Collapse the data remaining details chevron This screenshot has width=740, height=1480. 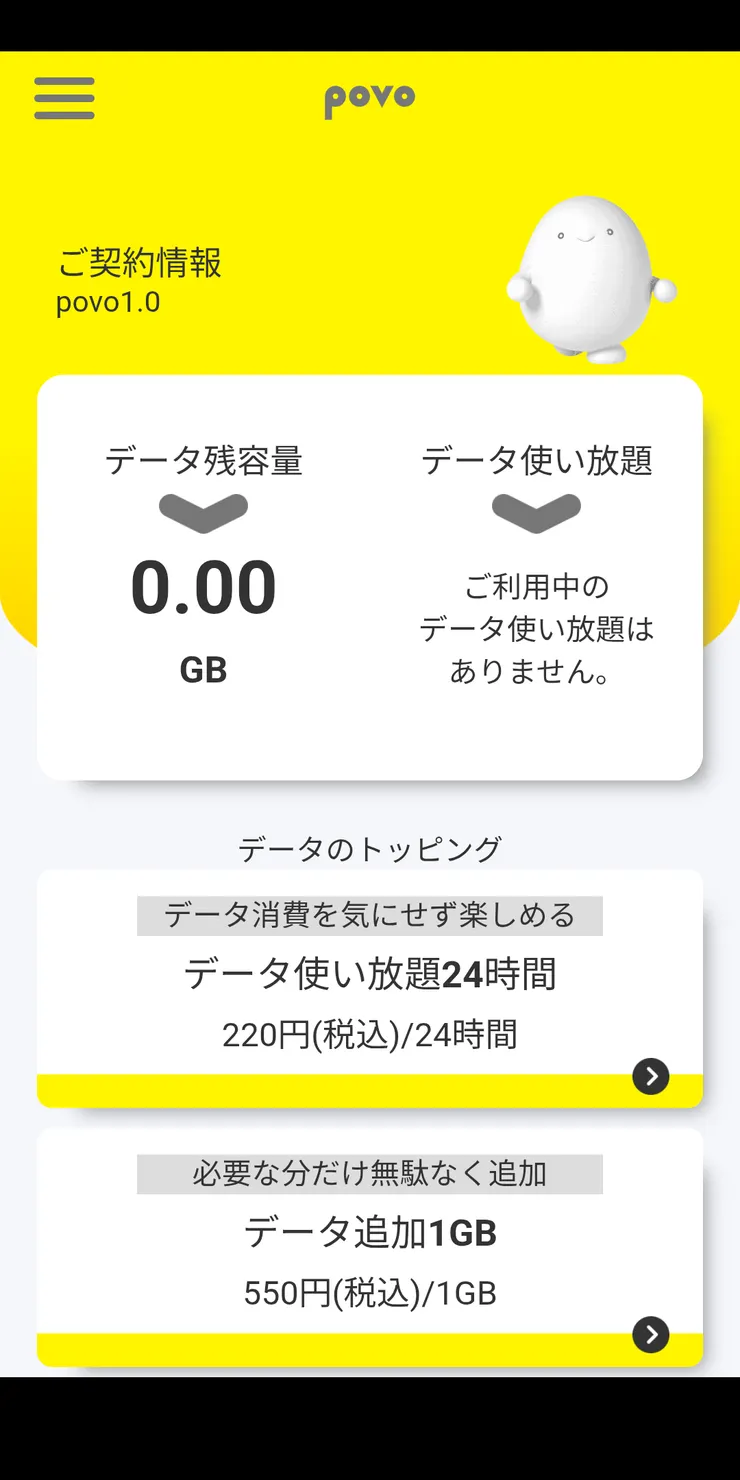[205, 511]
